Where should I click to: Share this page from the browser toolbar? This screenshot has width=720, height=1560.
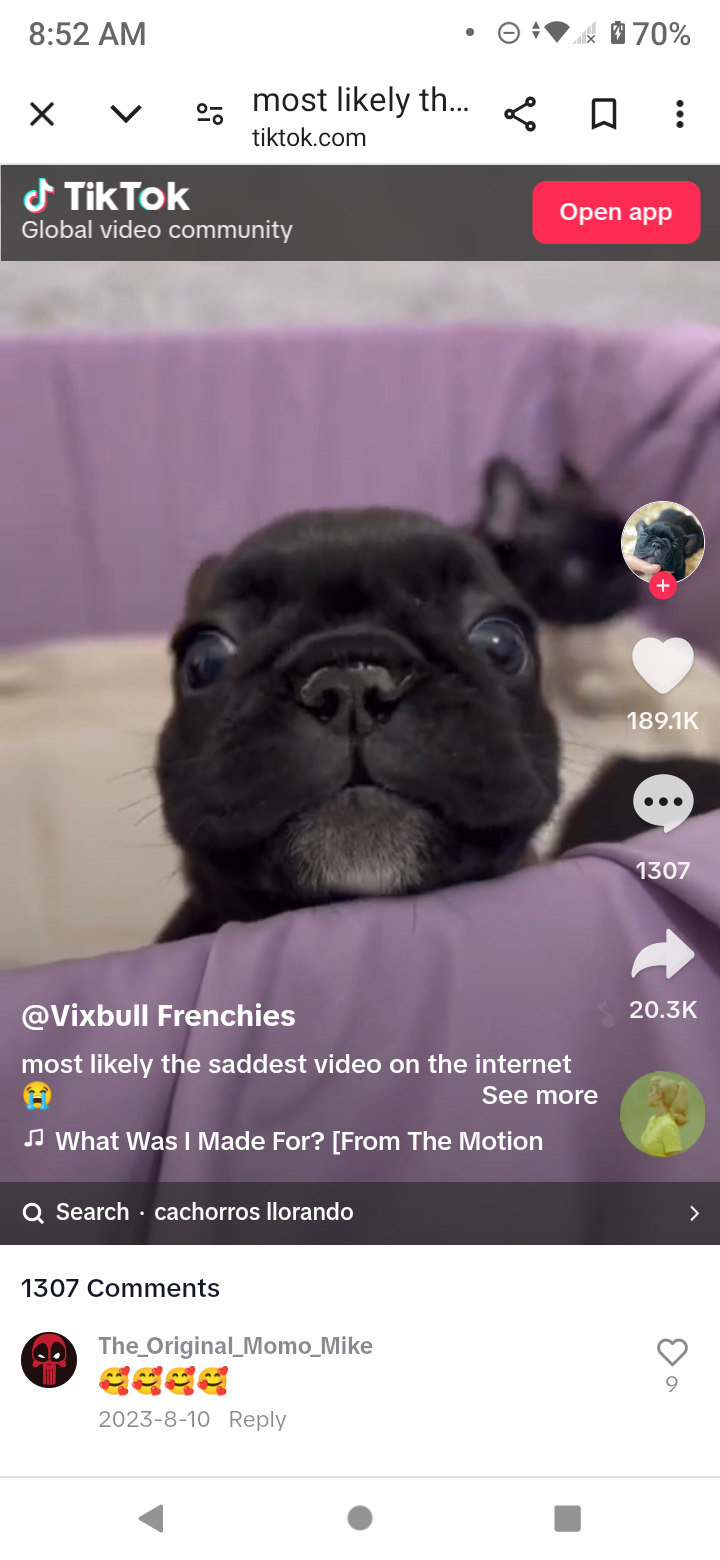pos(520,115)
